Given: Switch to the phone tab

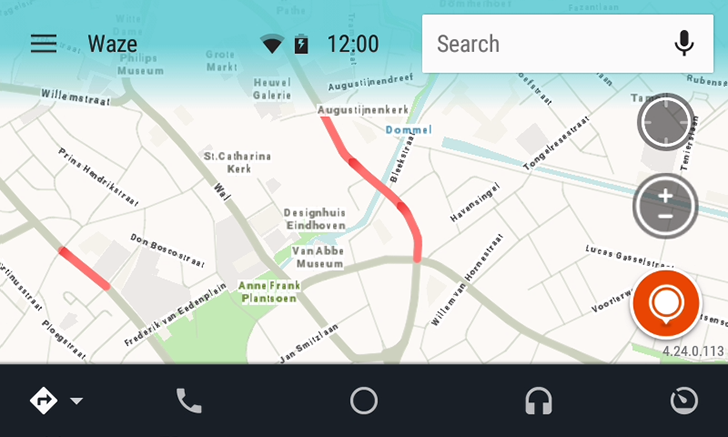Looking at the screenshot, I should coord(188,401).
